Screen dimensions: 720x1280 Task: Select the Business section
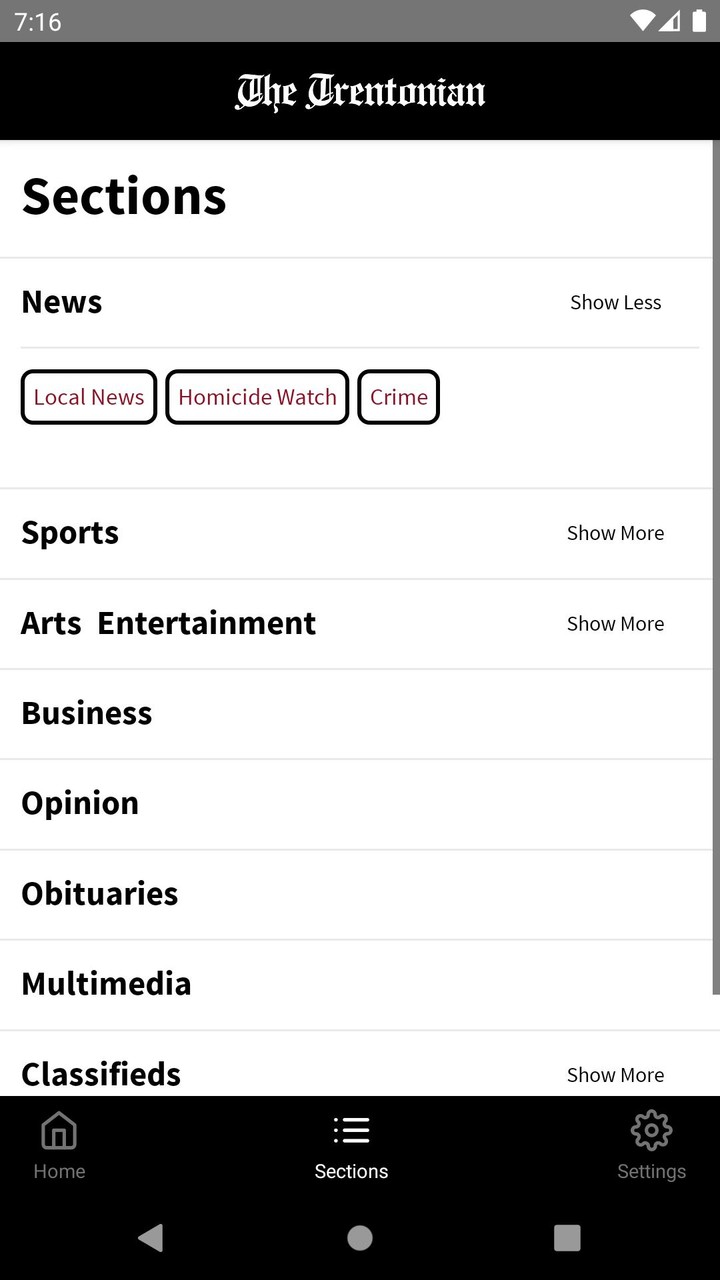86,713
